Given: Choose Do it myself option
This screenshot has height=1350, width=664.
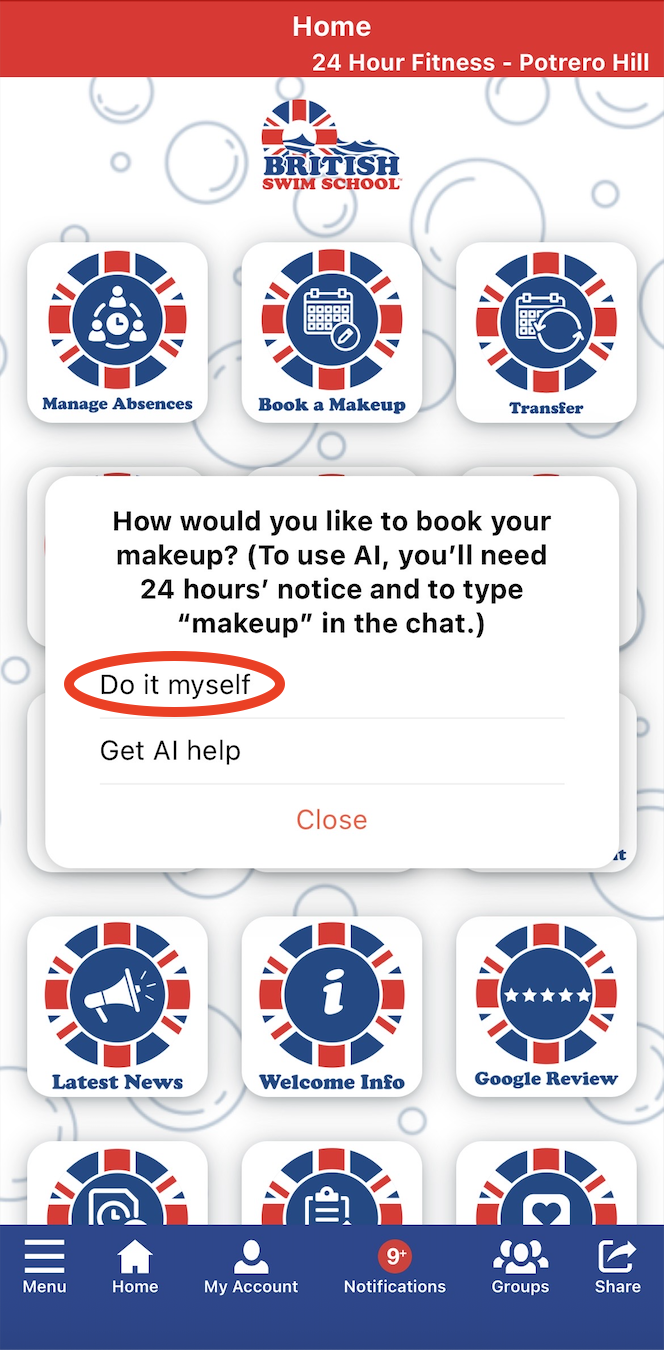Looking at the screenshot, I should point(175,685).
